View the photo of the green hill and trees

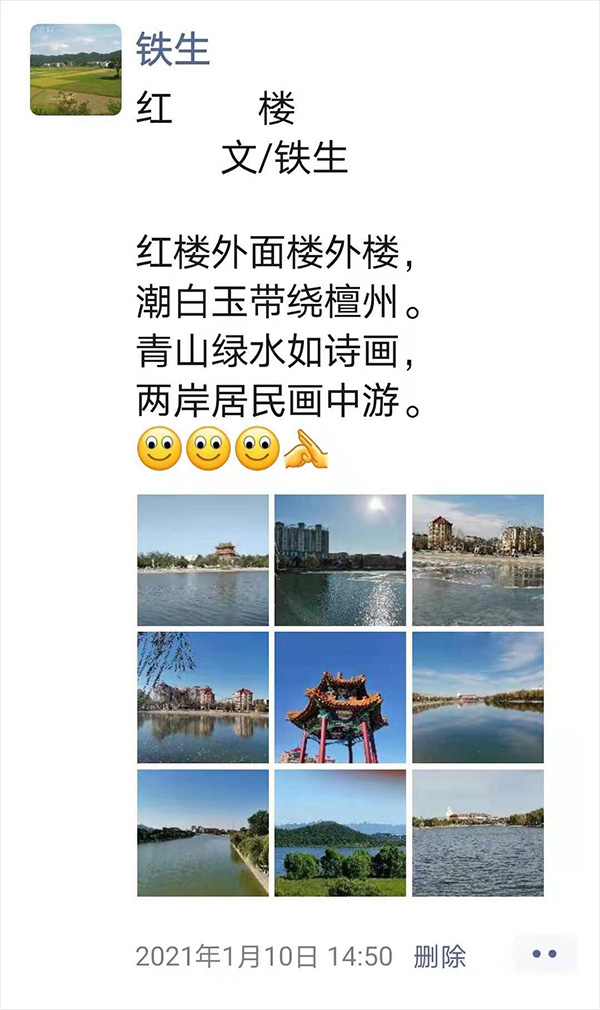click(x=340, y=832)
